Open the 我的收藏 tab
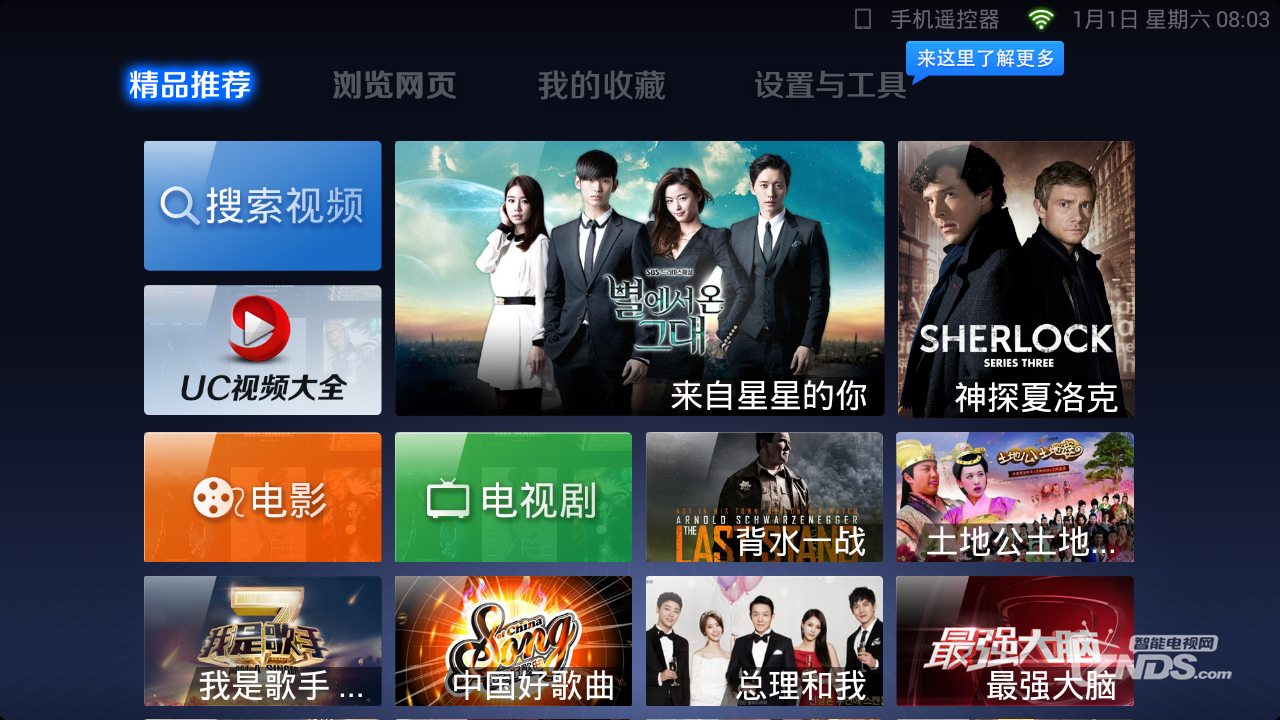 click(601, 86)
